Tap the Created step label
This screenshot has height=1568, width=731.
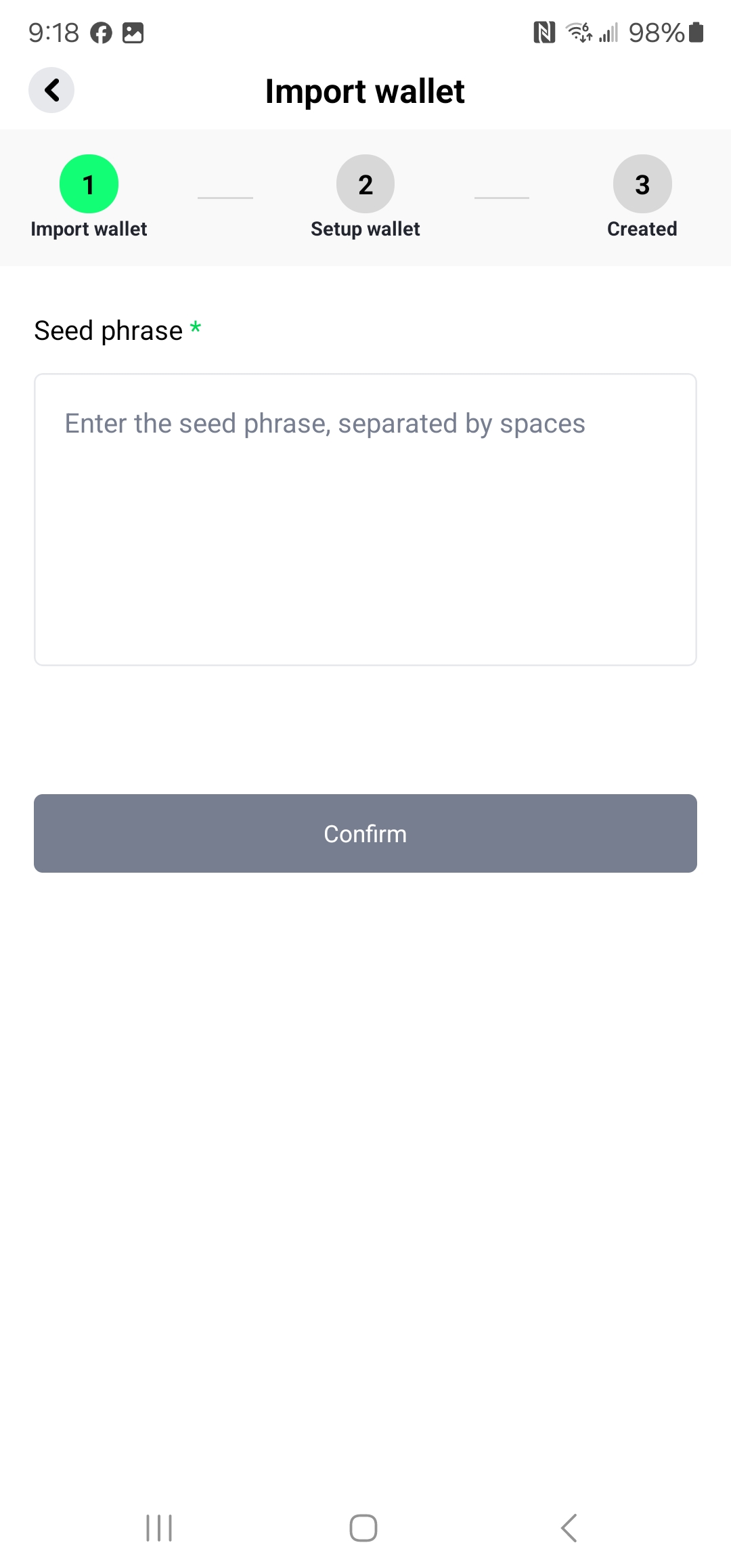click(x=641, y=228)
